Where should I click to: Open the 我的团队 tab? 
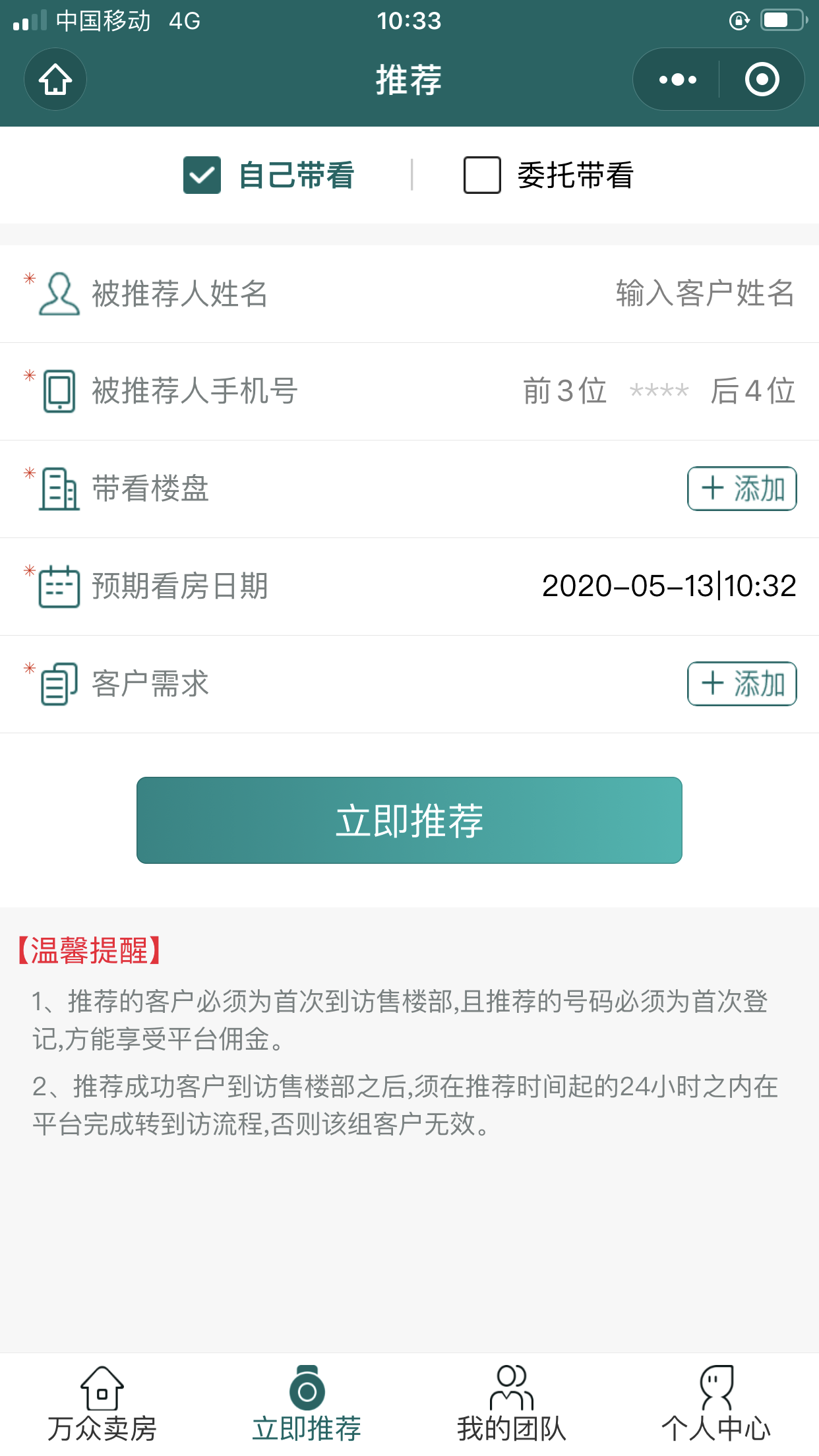(x=512, y=1404)
